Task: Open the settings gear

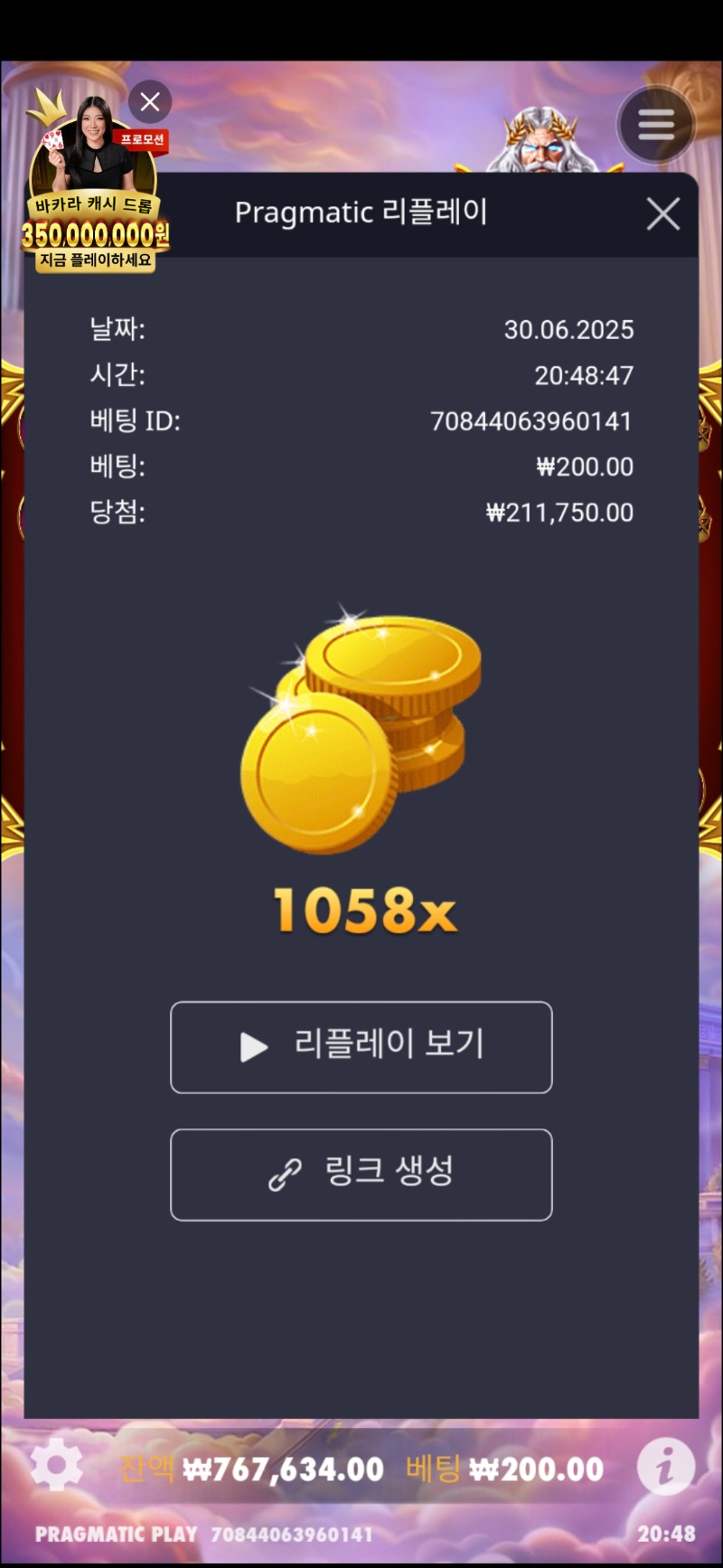Action: point(56,1465)
